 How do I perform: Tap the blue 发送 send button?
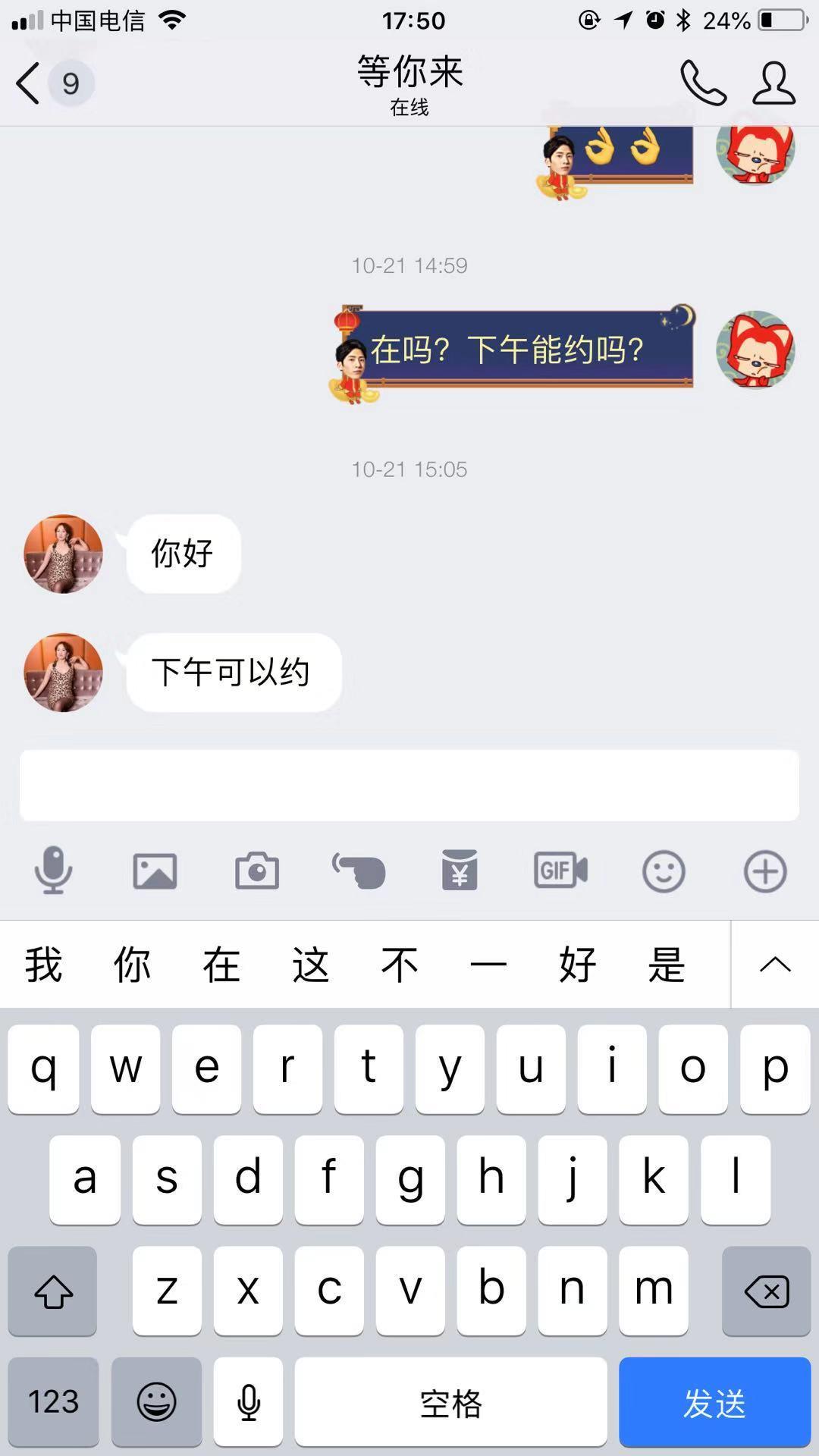tap(714, 1403)
